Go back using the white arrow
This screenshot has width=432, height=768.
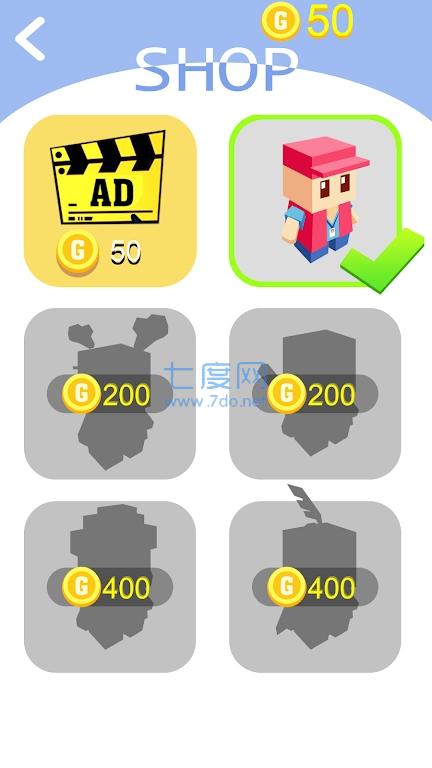(x=30, y=39)
